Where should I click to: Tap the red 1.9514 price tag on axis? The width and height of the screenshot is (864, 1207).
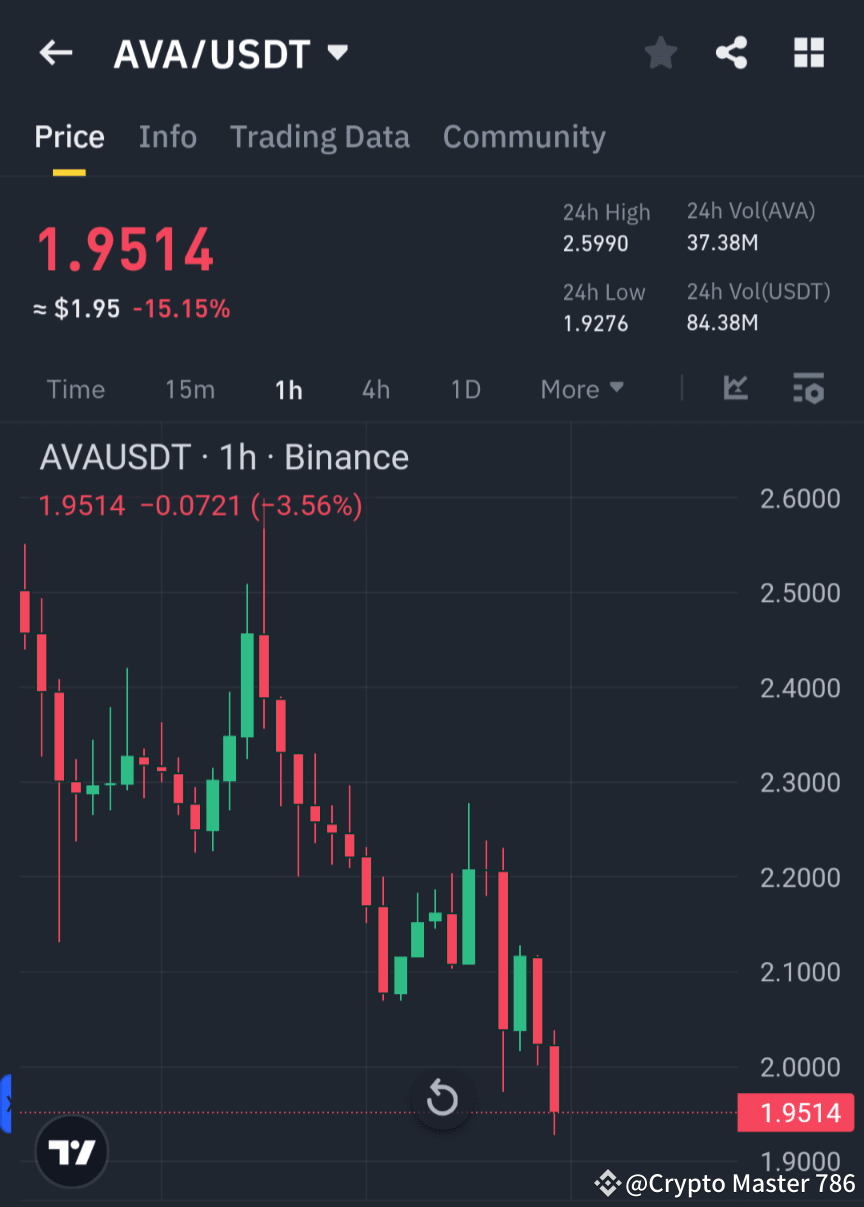[796, 1112]
